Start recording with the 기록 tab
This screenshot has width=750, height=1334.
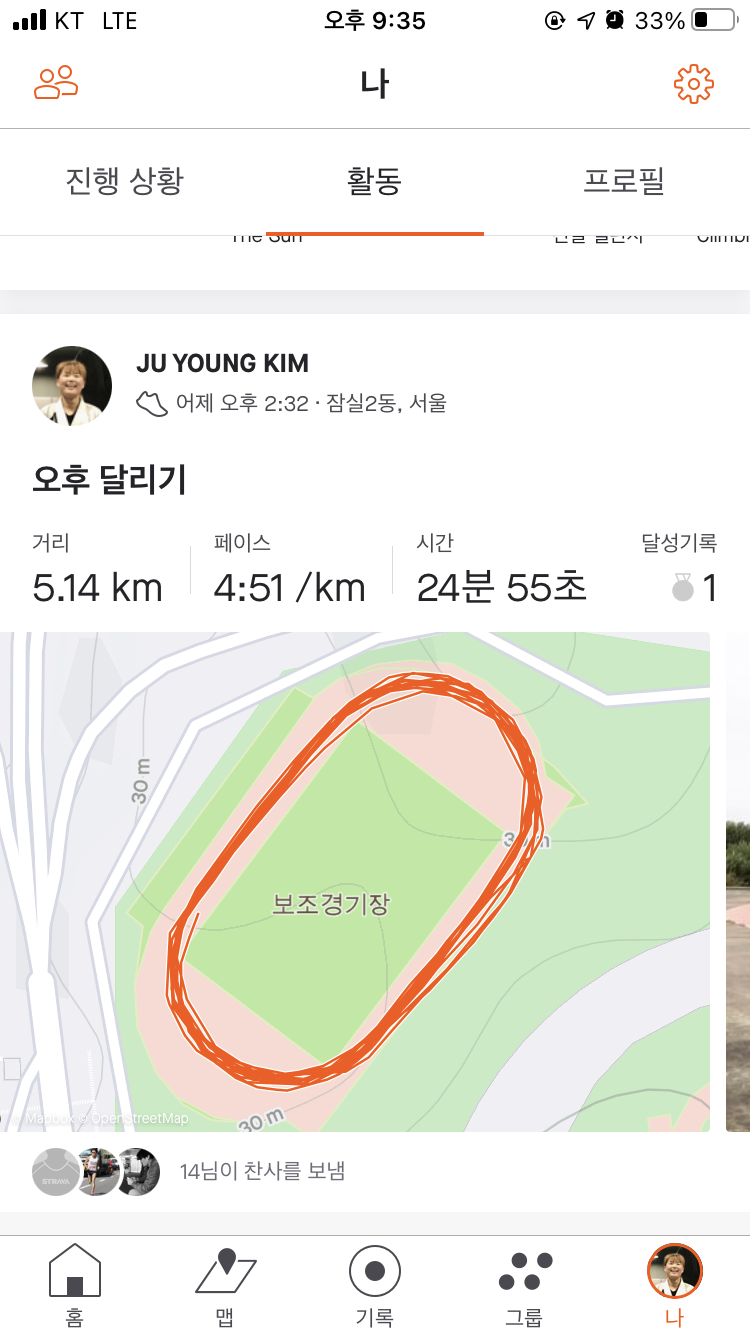[x=375, y=1285]
